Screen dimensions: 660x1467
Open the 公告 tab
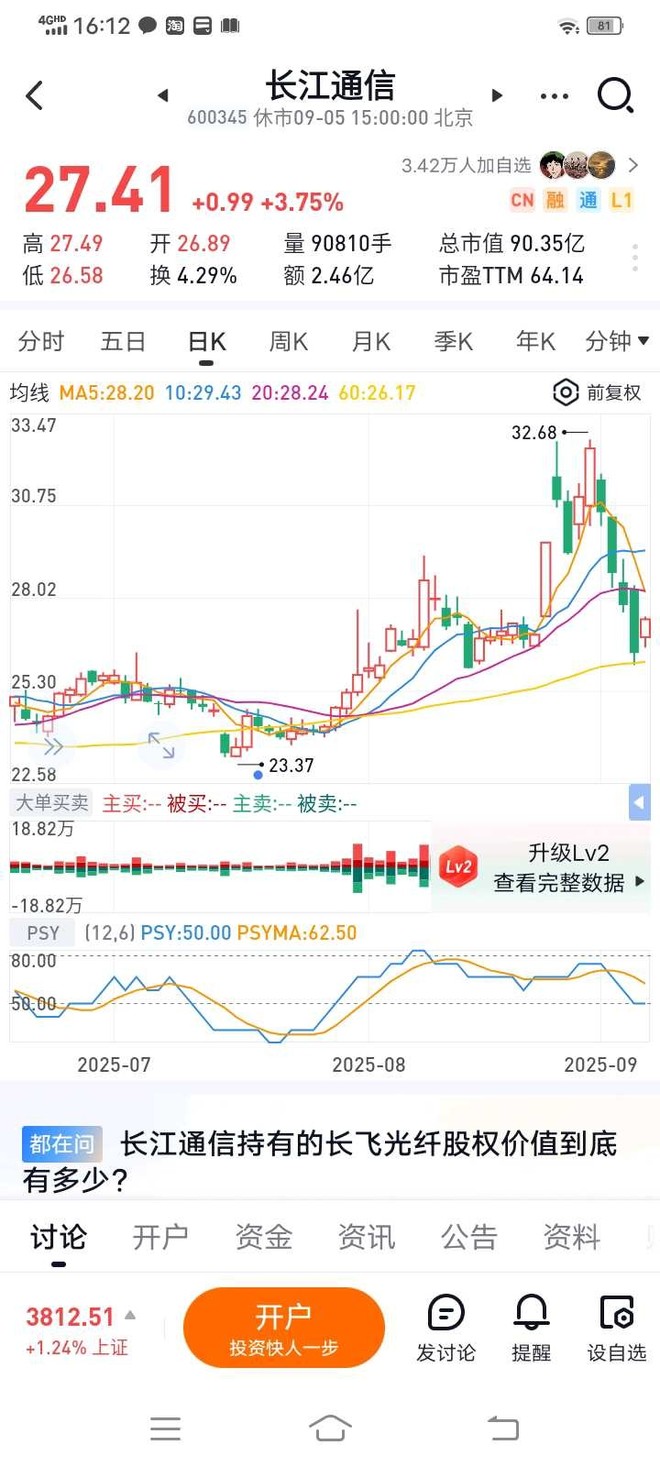pos(469,1237)
